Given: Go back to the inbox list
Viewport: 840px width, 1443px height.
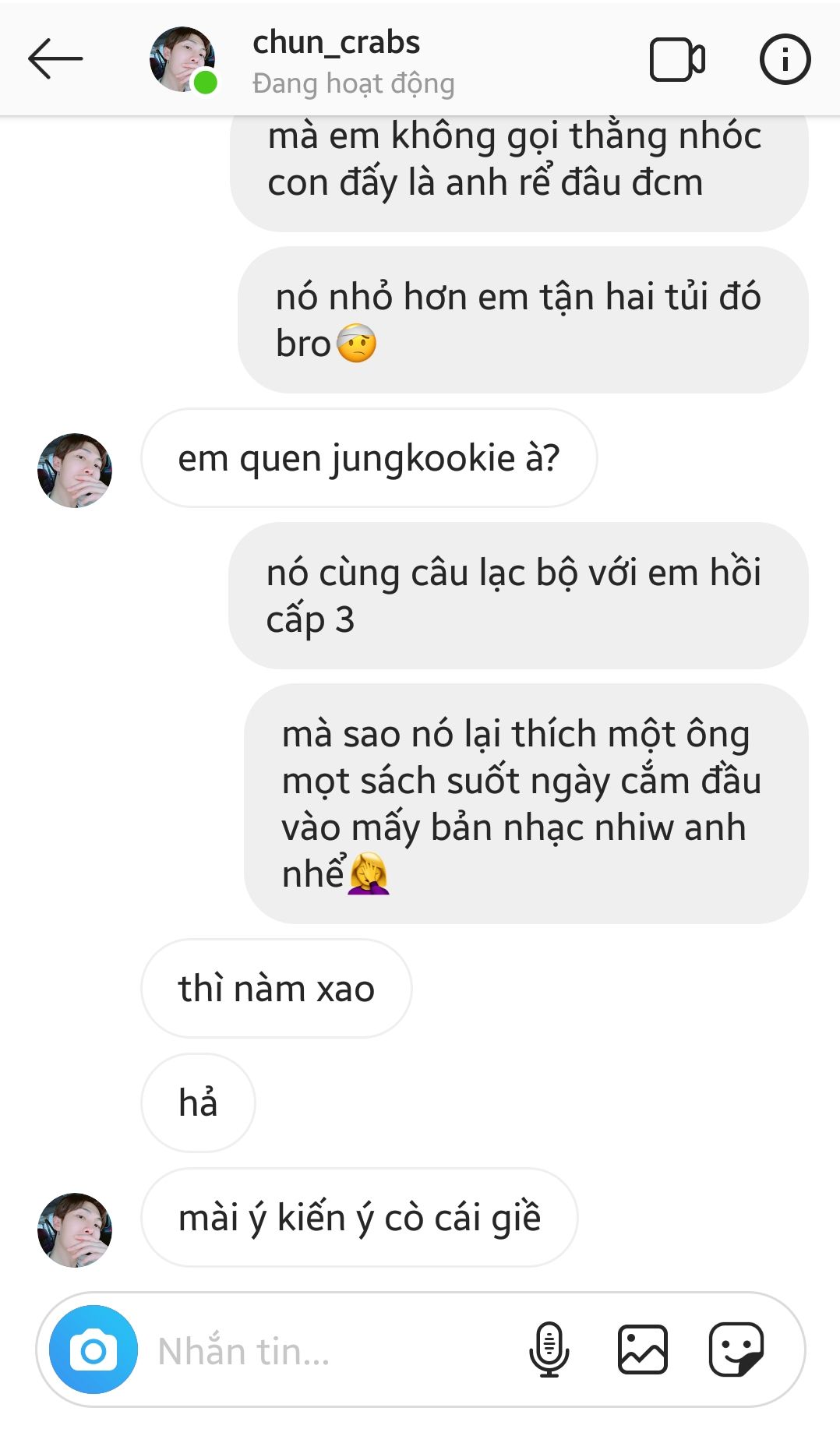Looking at the screenshot, I should [55, 59].
